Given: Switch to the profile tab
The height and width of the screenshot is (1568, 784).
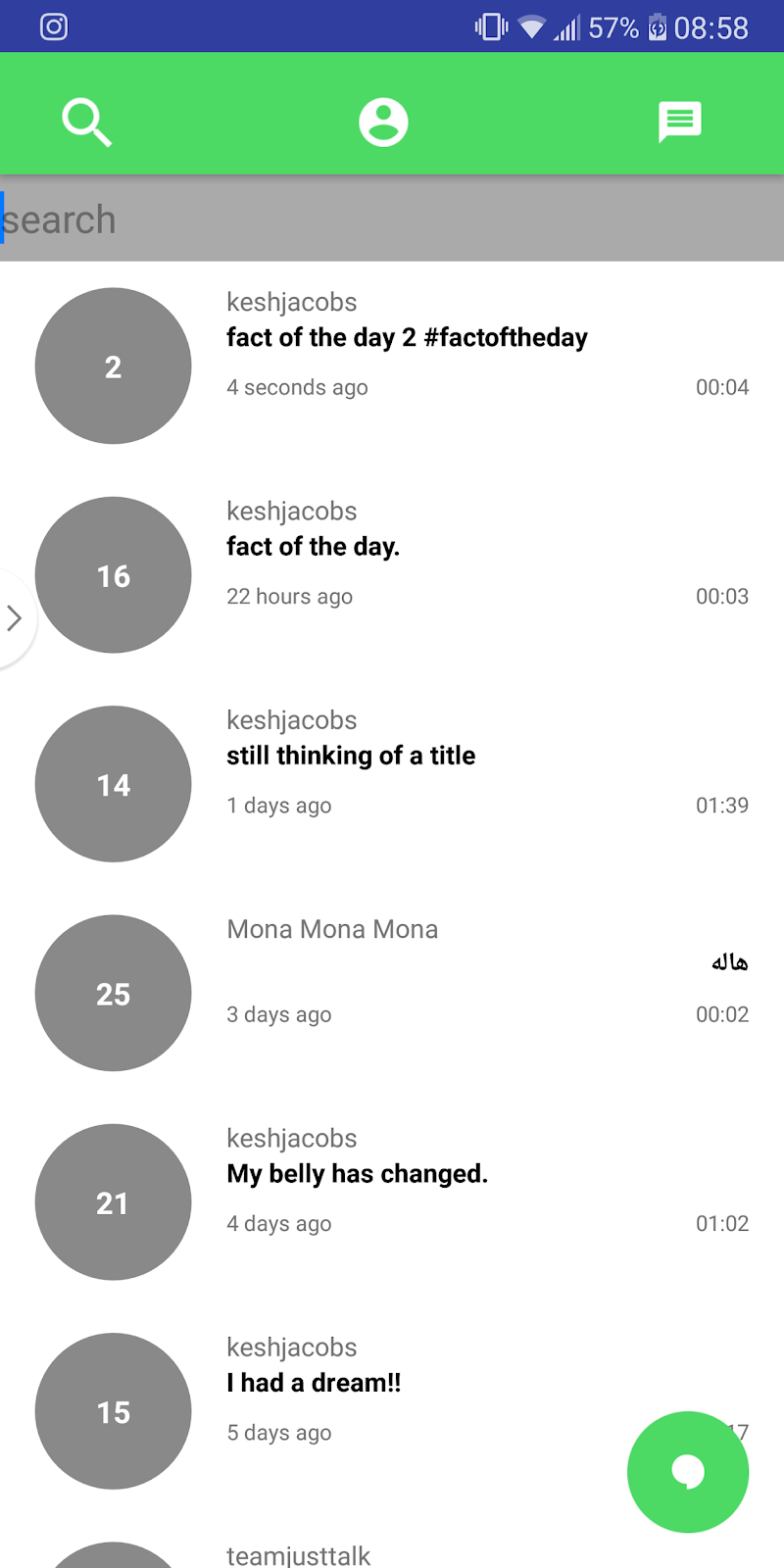Looking at the screenshot, I should (x=383, y=122).
